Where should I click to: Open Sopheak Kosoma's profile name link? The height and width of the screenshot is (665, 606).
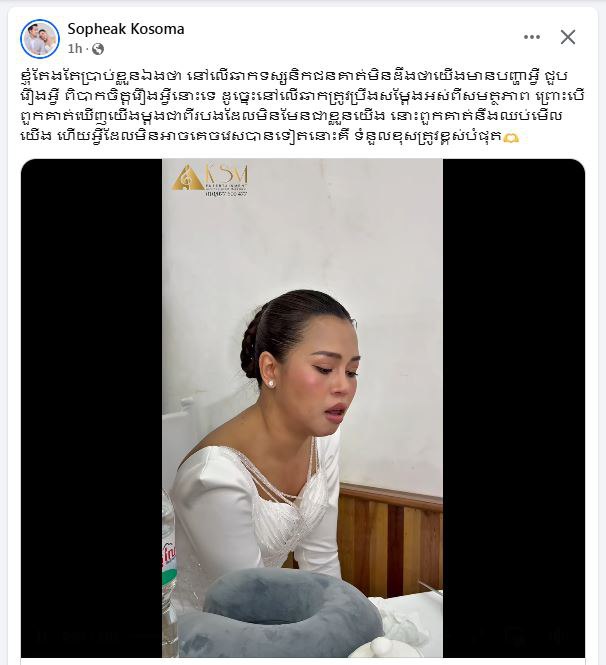point(126,29)
